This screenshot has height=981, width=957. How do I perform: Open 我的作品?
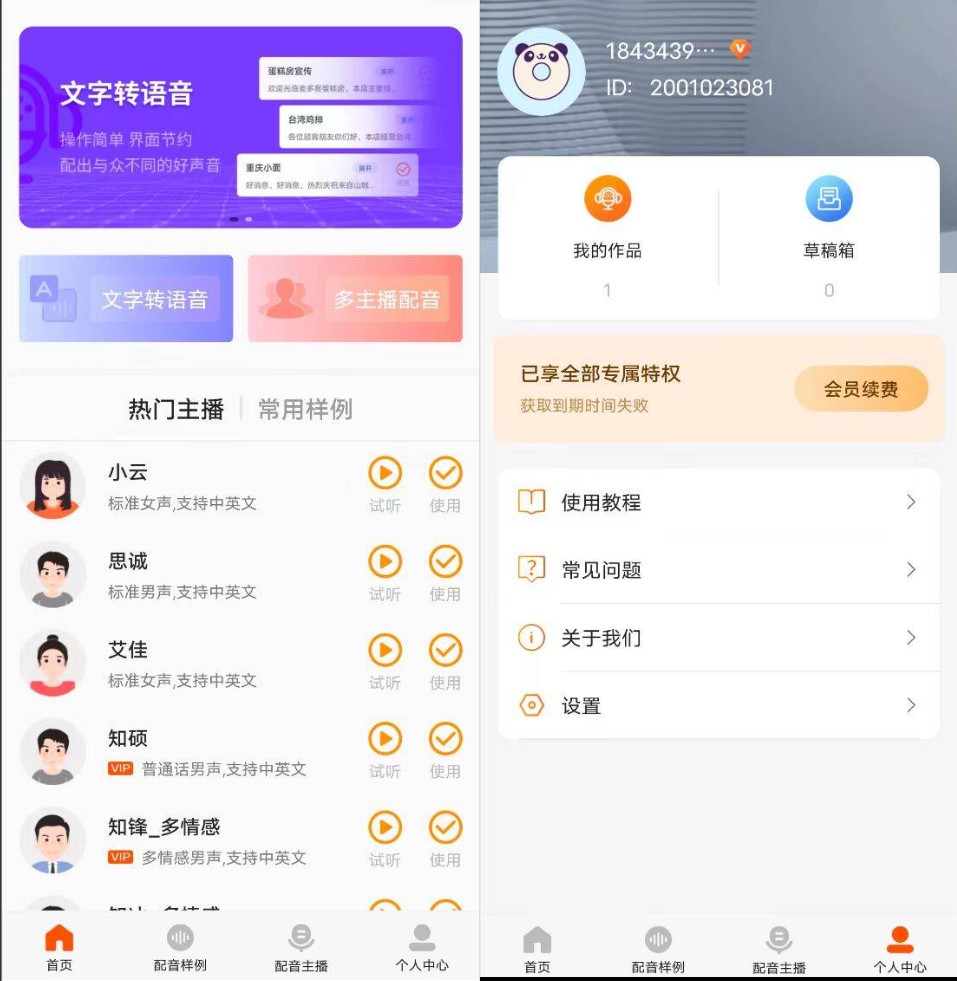click(x=607, y=228)
